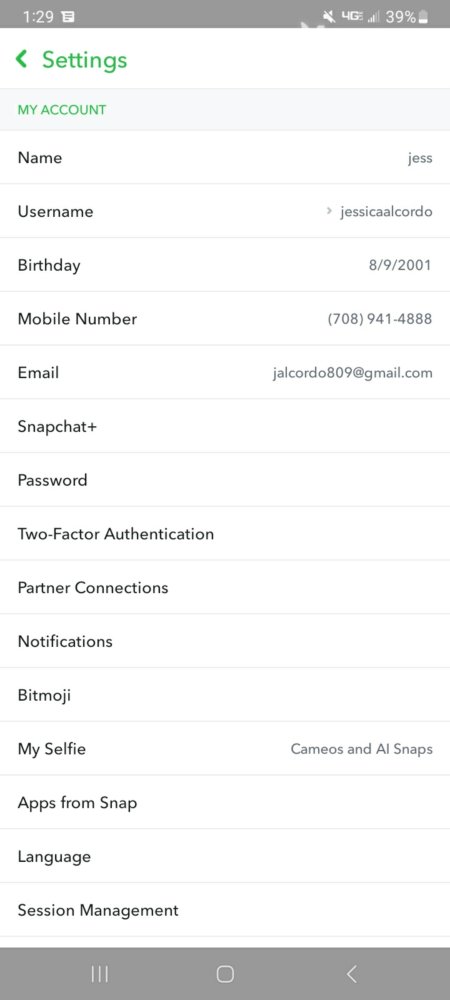Open recent apps from navigation bar

99,974
